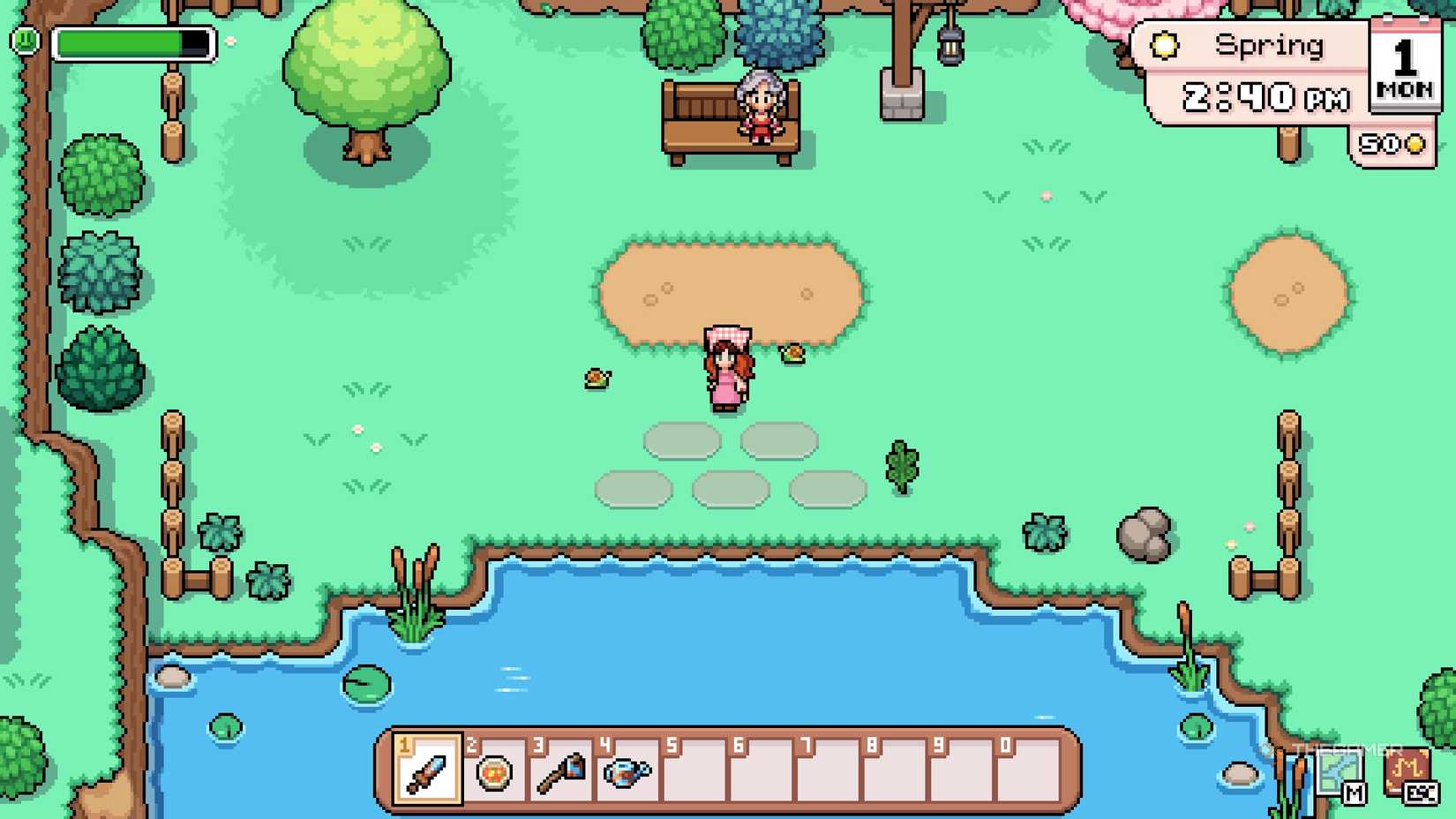Open the map
This screenshot has width=1456, height=819.
coord(1341,777)
